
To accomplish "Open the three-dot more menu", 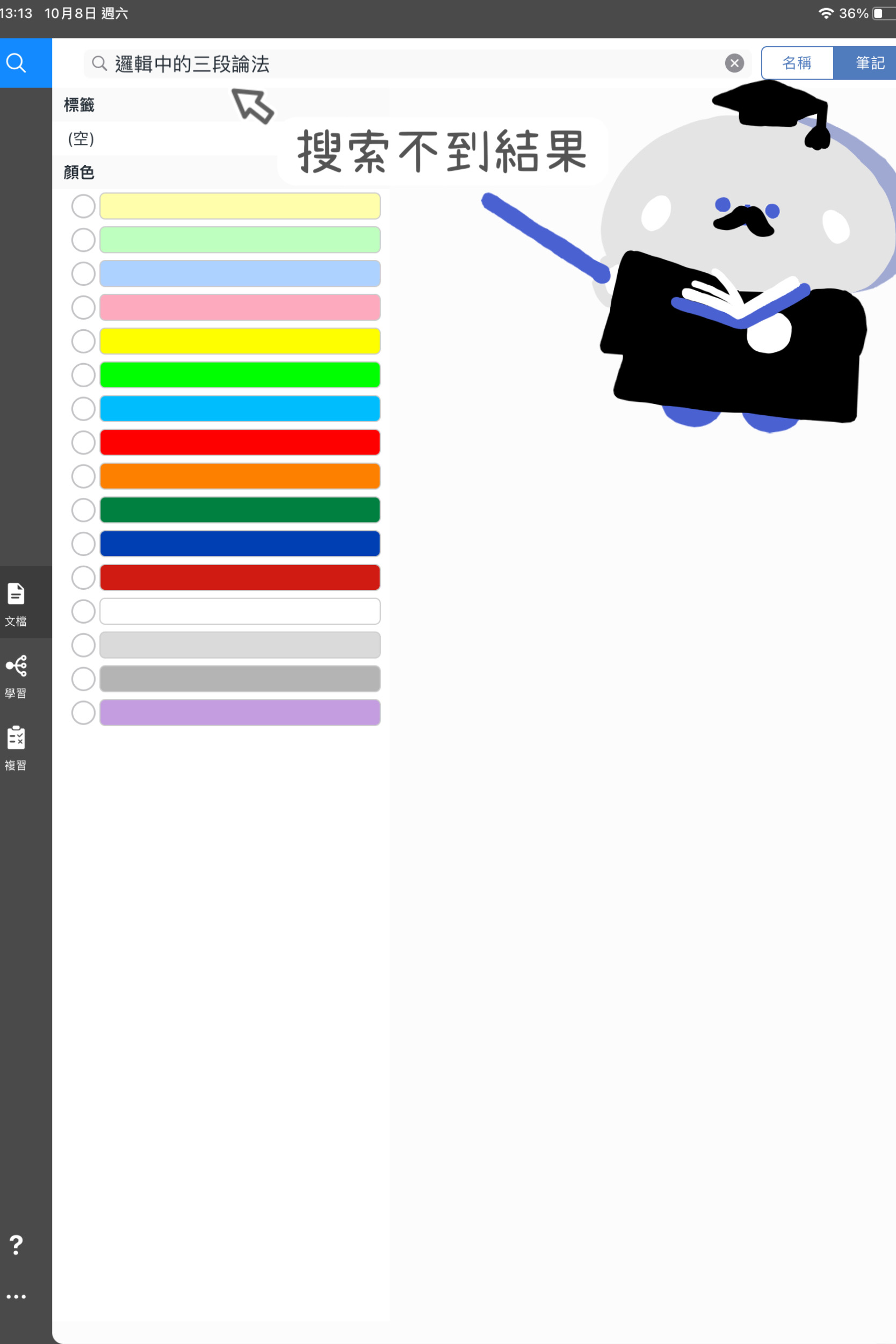I will pos(16,1297).
